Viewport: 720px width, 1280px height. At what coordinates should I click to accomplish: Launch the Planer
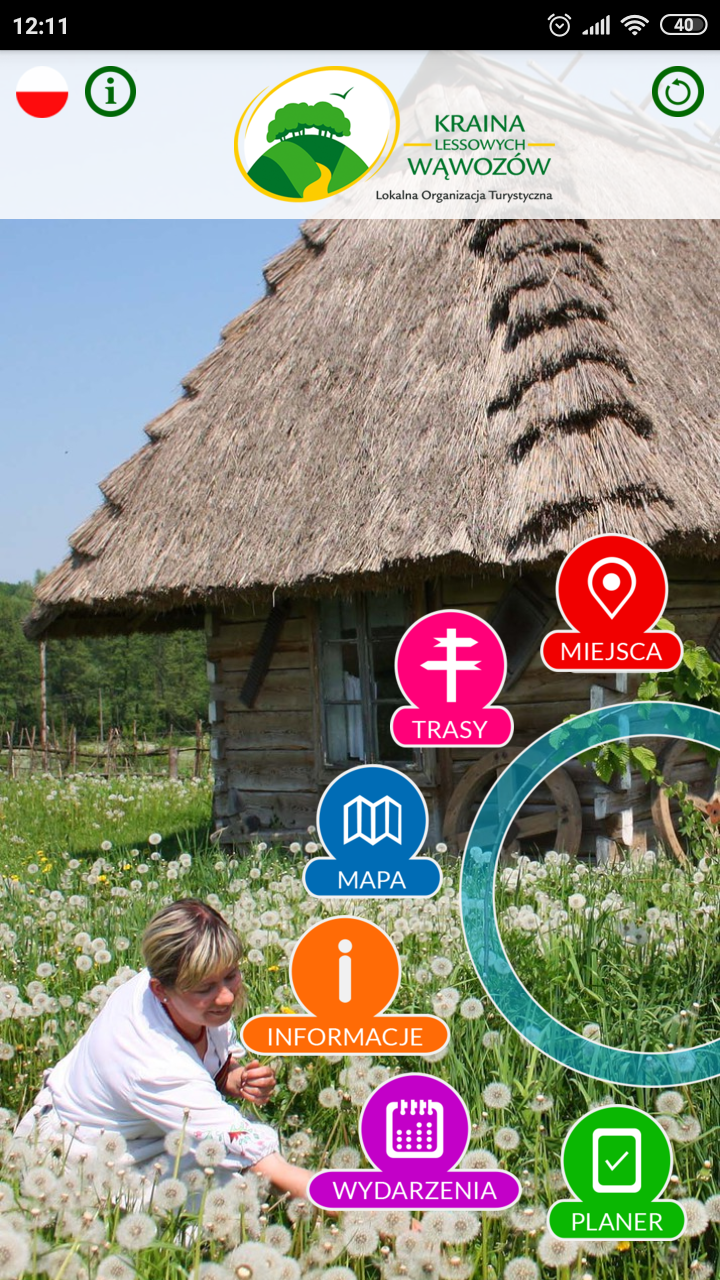click(617, 1173)
